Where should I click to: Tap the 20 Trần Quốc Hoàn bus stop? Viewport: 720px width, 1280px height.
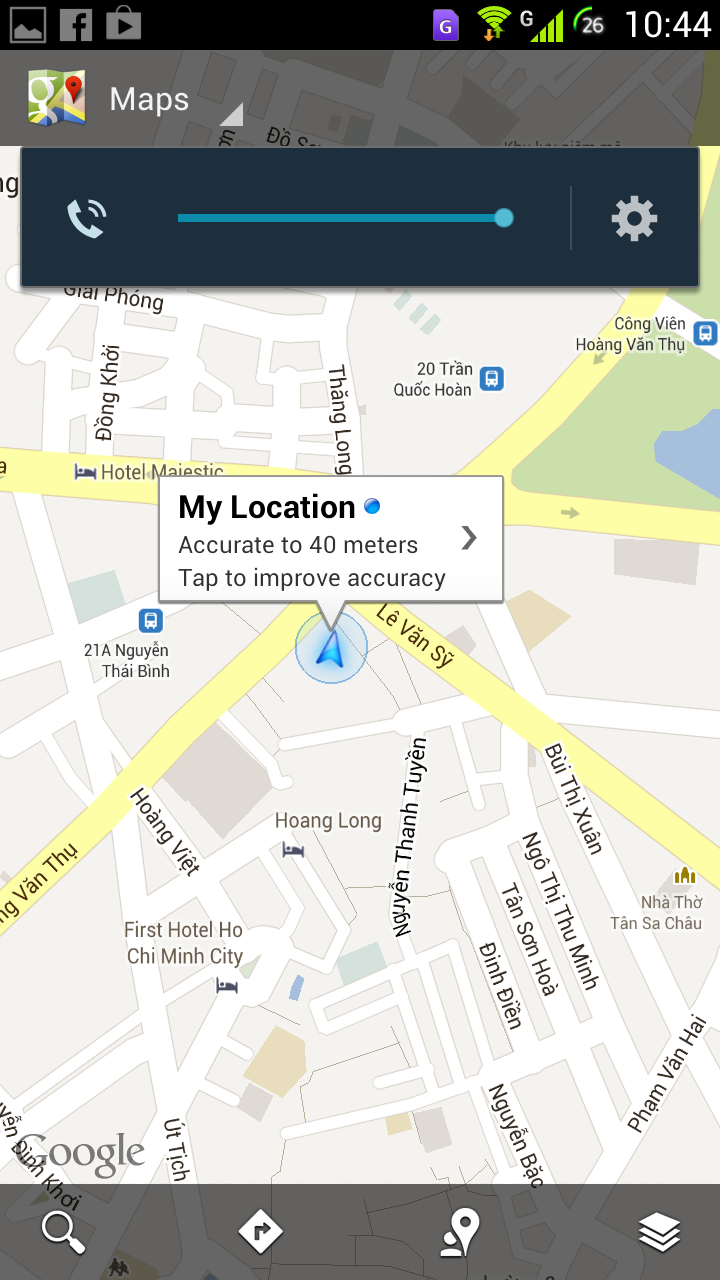point(491,379)
